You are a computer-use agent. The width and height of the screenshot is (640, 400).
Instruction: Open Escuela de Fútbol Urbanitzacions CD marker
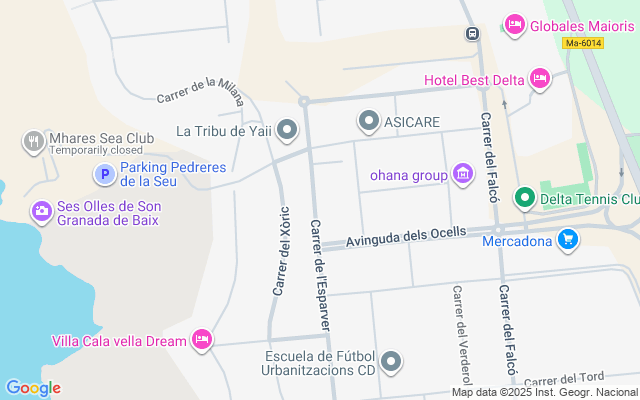[x=391, y=362]
